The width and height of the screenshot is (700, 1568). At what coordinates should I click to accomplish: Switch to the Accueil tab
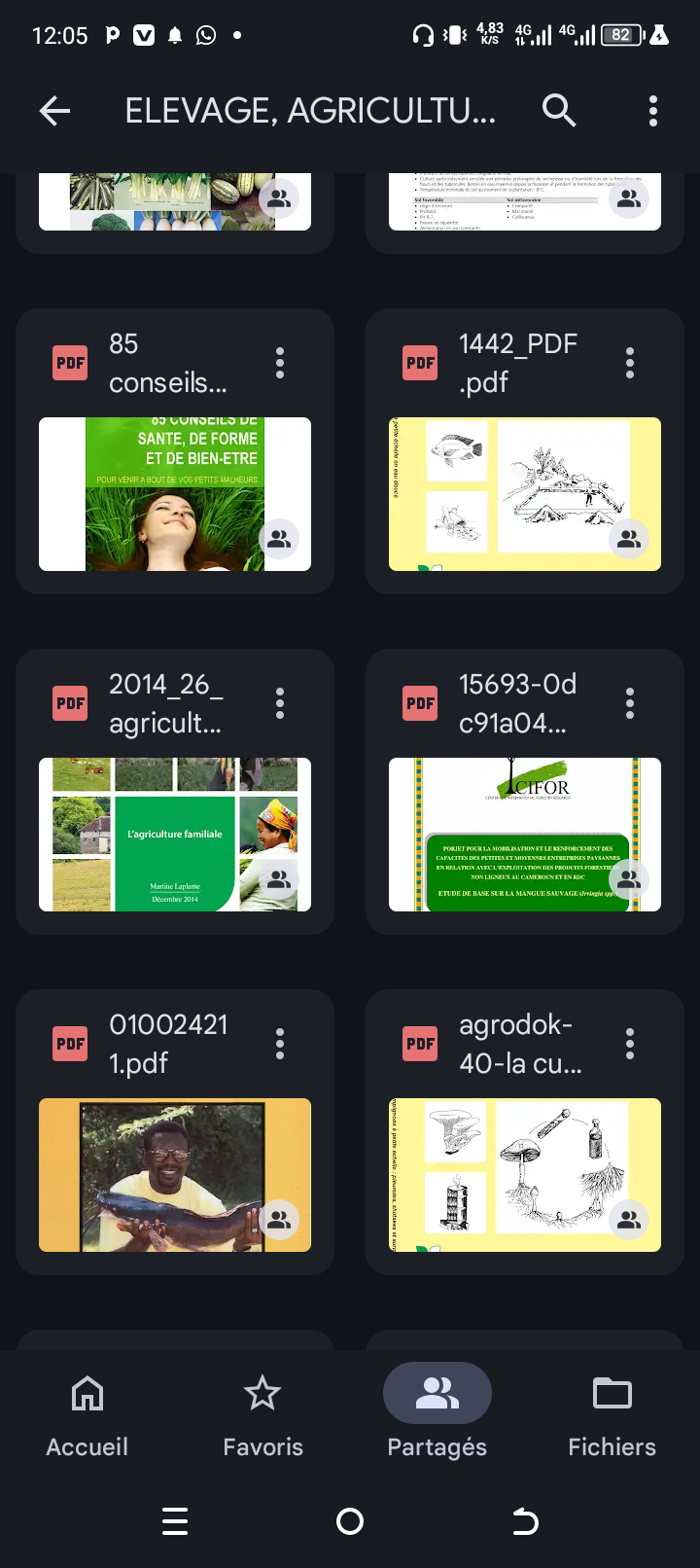(87, 1416)
